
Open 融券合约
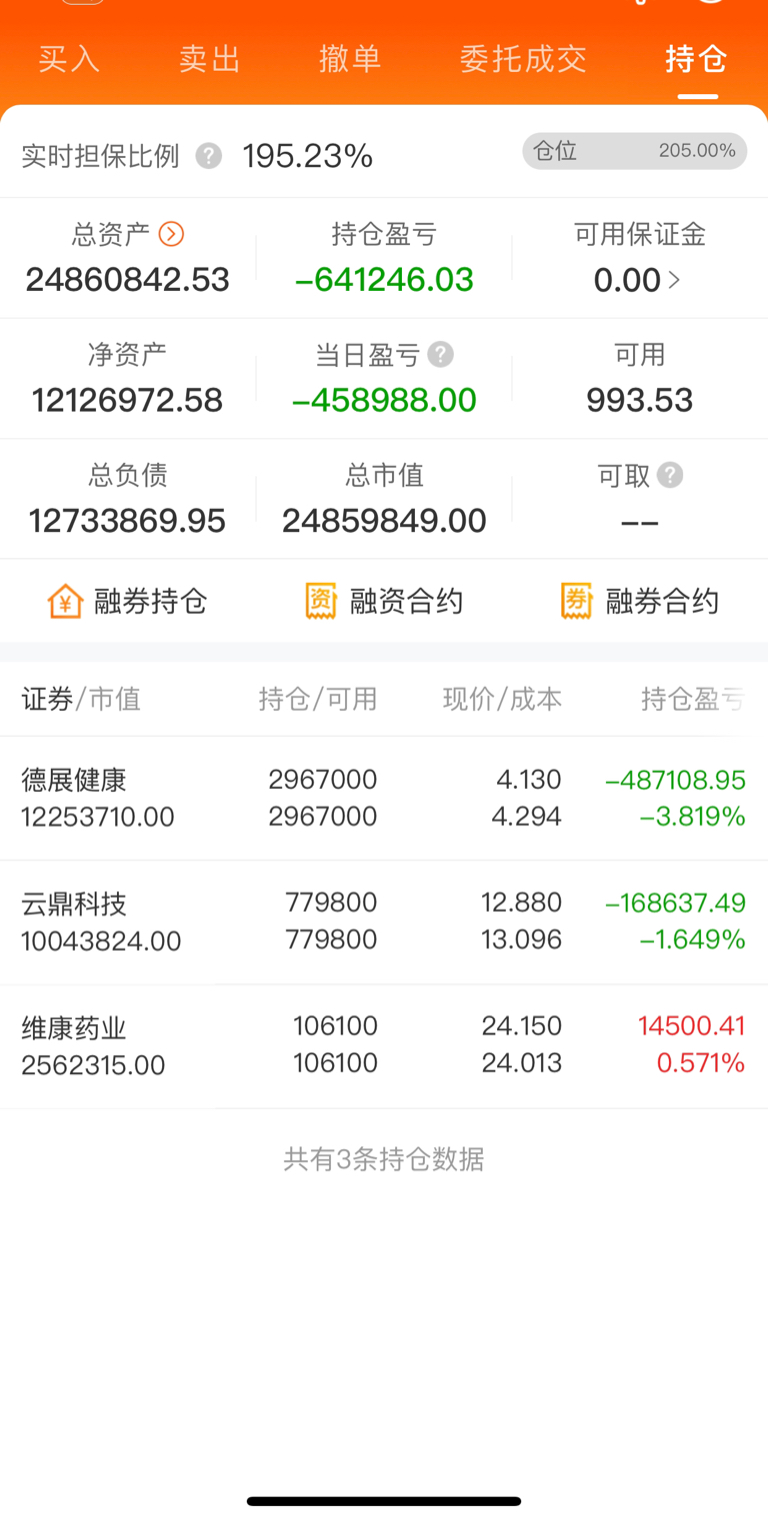pyautogui.click(x=640, y=601)
